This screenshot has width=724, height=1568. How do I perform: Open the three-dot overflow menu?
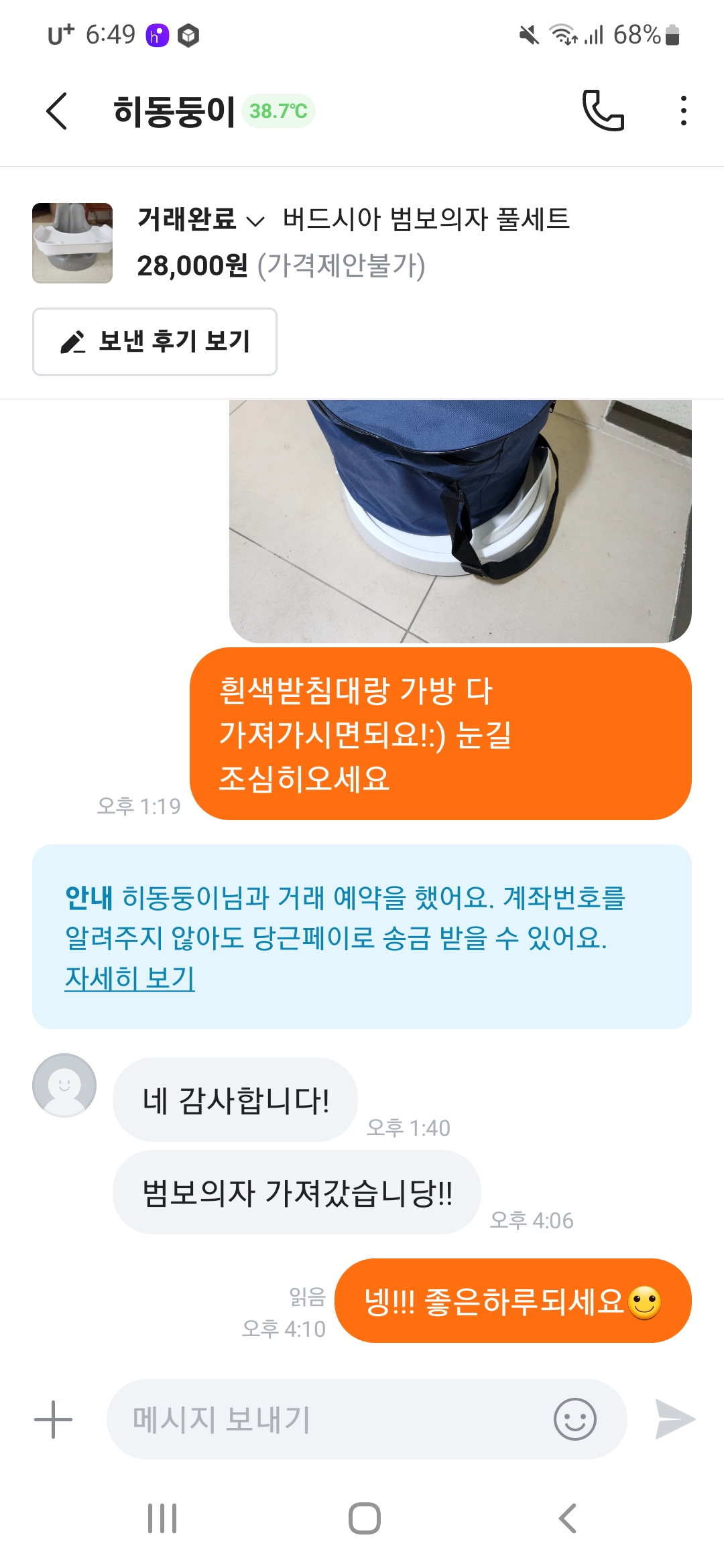tap(683, 111)
